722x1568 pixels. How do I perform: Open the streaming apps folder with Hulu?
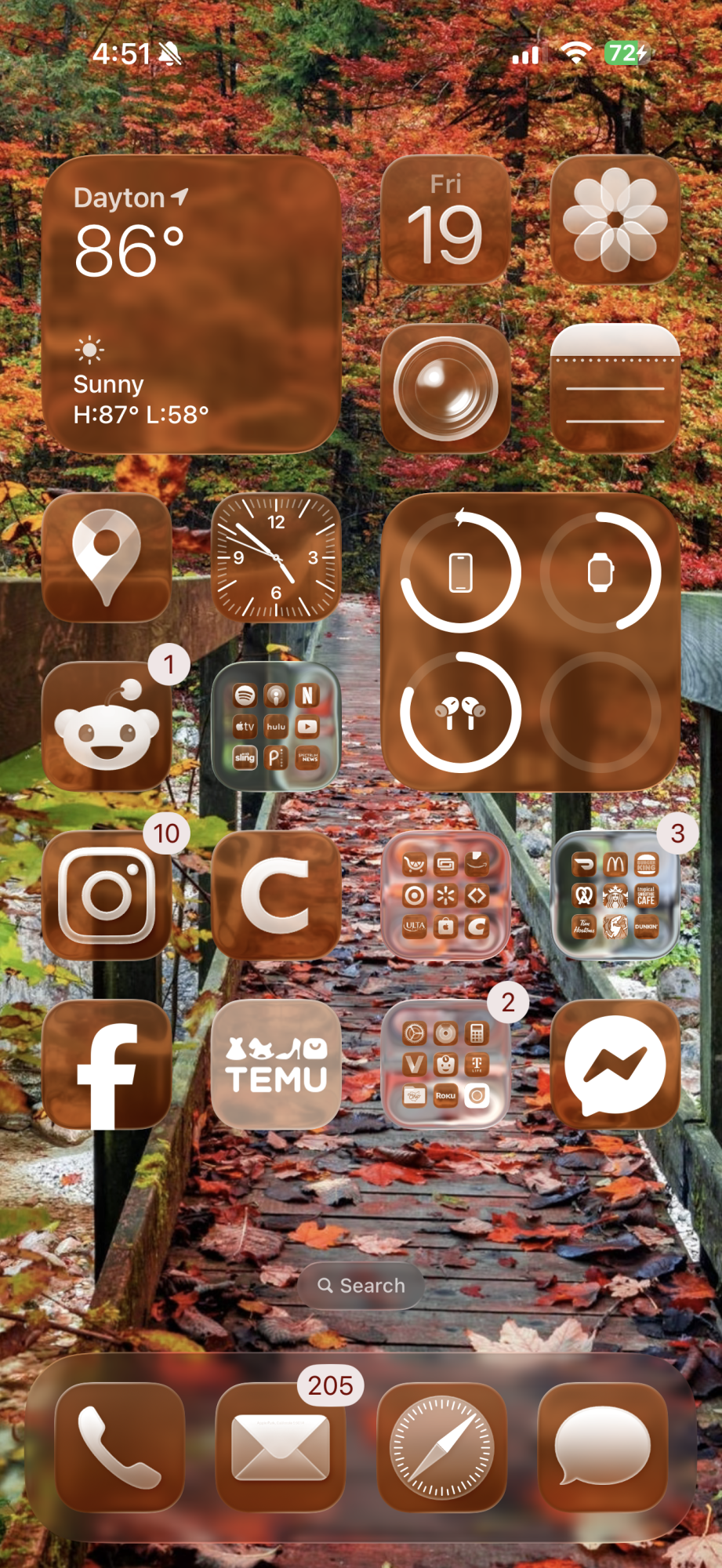pyautogui.click(x=276, y=727)
